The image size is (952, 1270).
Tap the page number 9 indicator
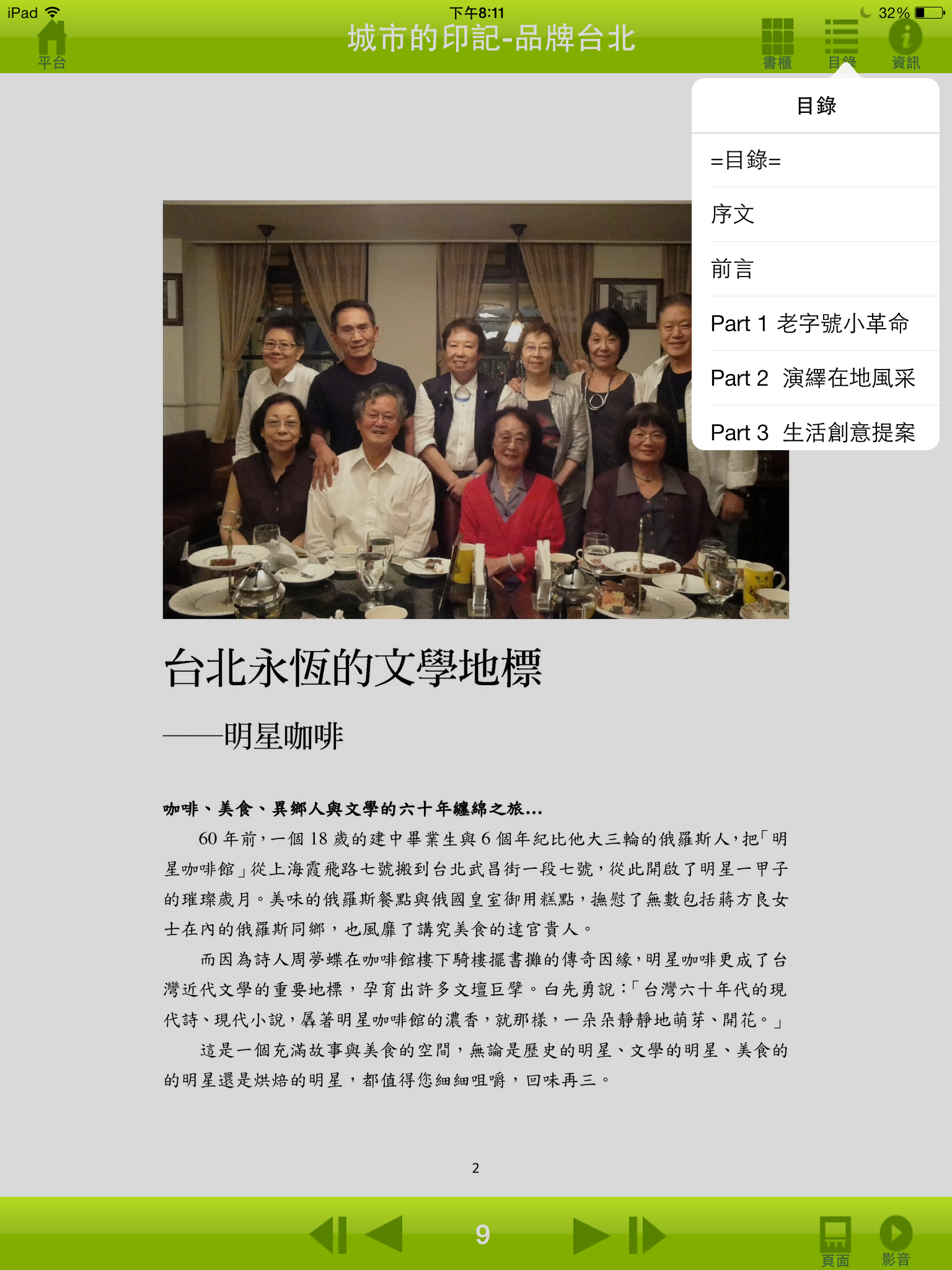click(482, 1235)
